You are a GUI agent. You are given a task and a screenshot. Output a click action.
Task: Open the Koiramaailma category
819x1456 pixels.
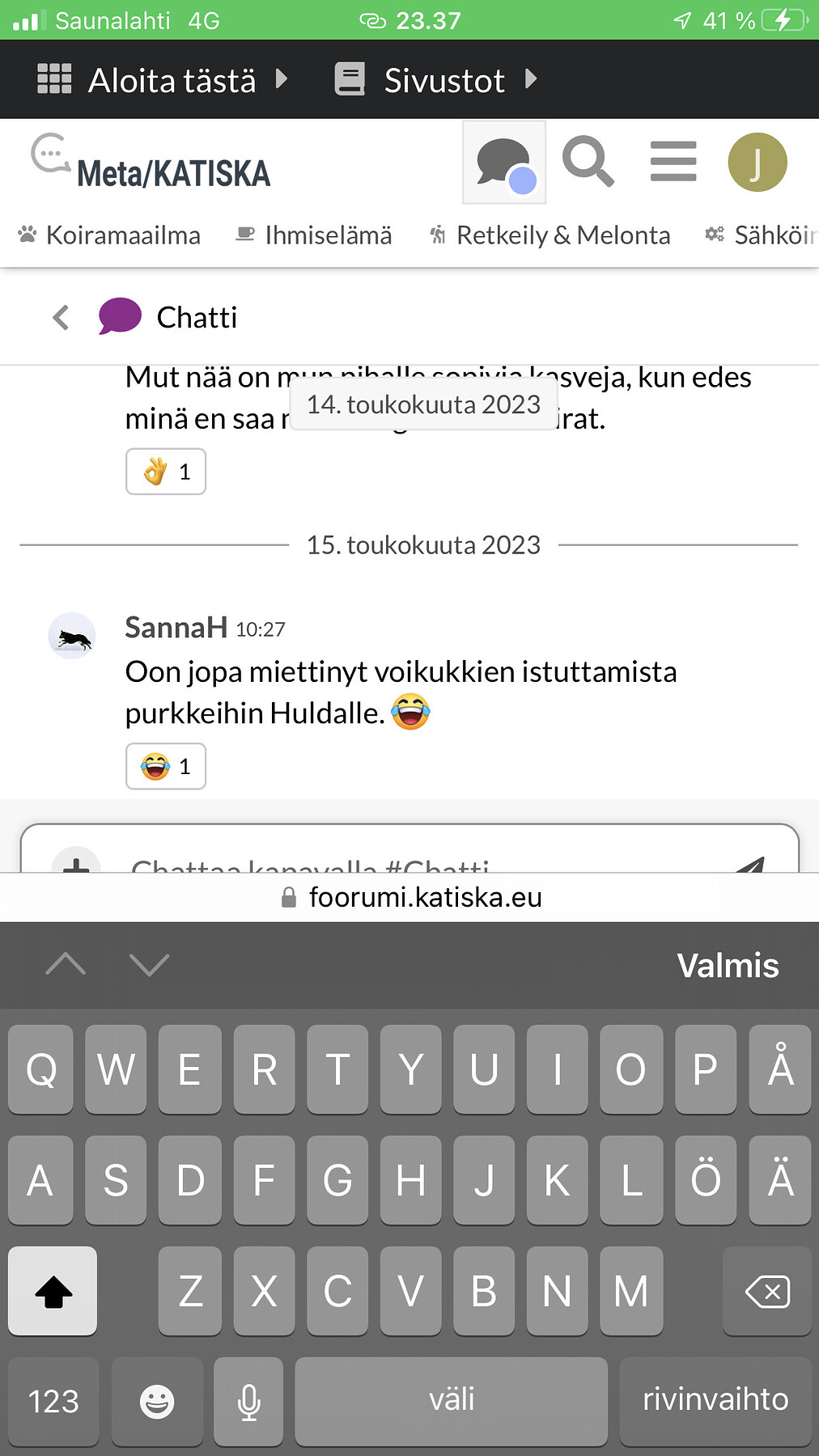pyautogui.click(x=110, y=235)
